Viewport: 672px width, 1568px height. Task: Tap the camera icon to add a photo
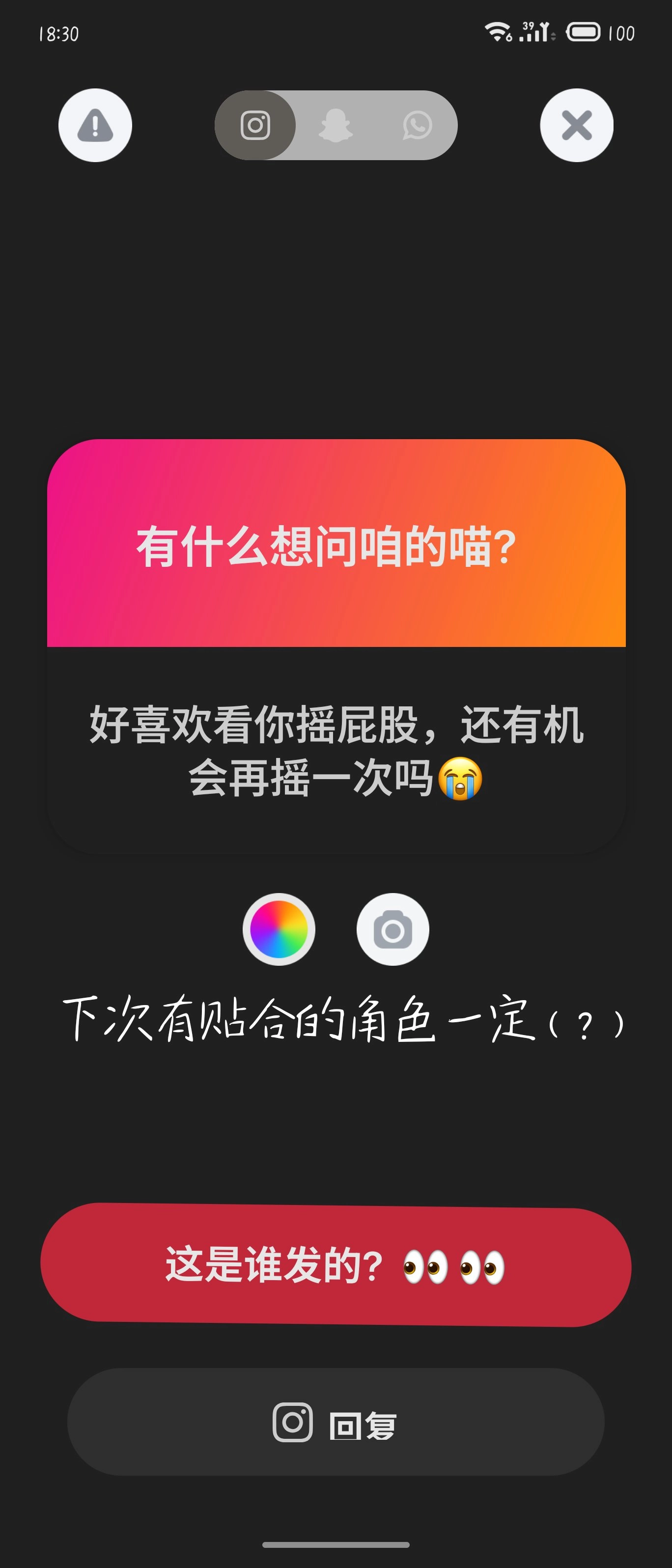coord(392,929)
